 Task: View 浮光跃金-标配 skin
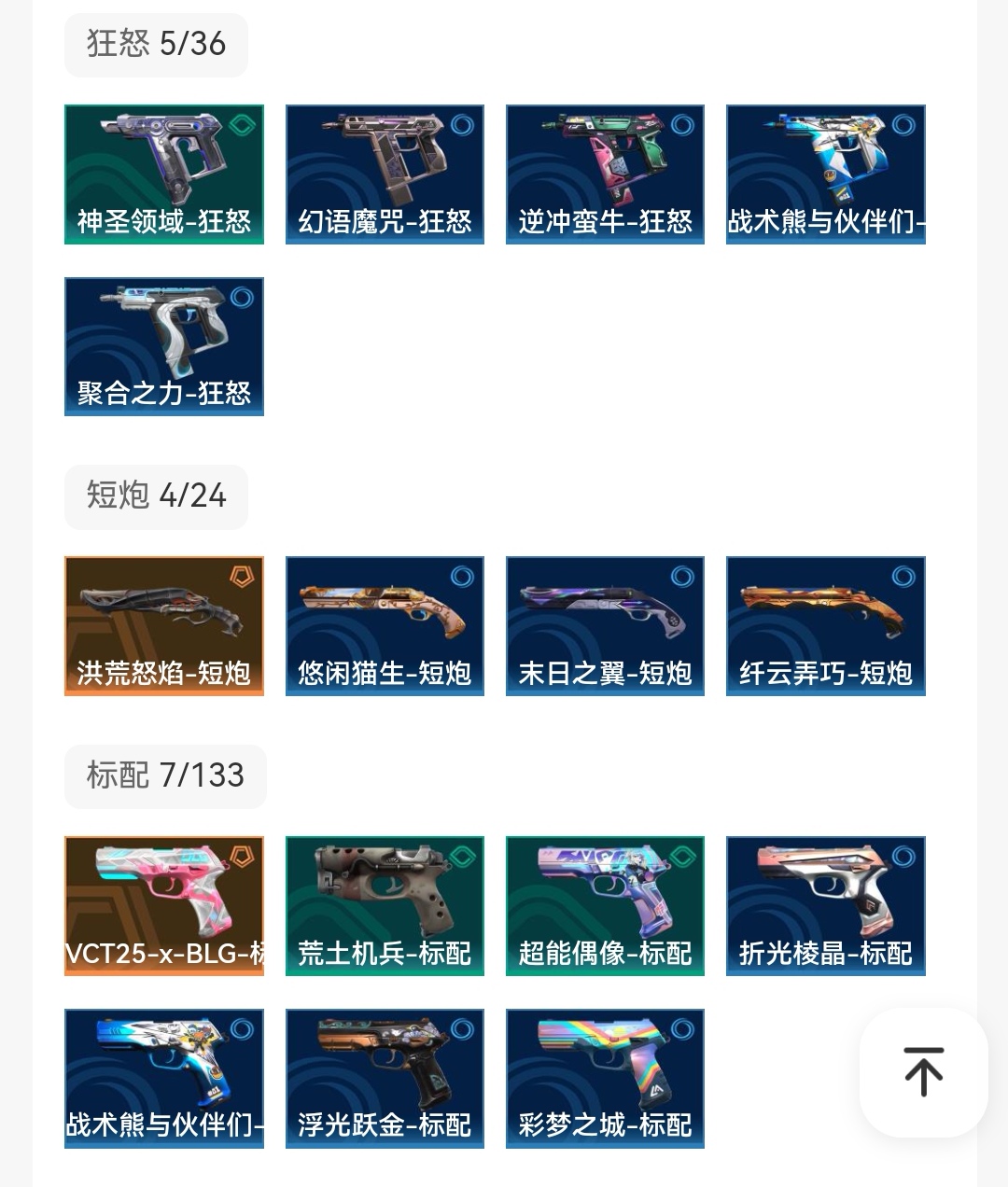385,1078
